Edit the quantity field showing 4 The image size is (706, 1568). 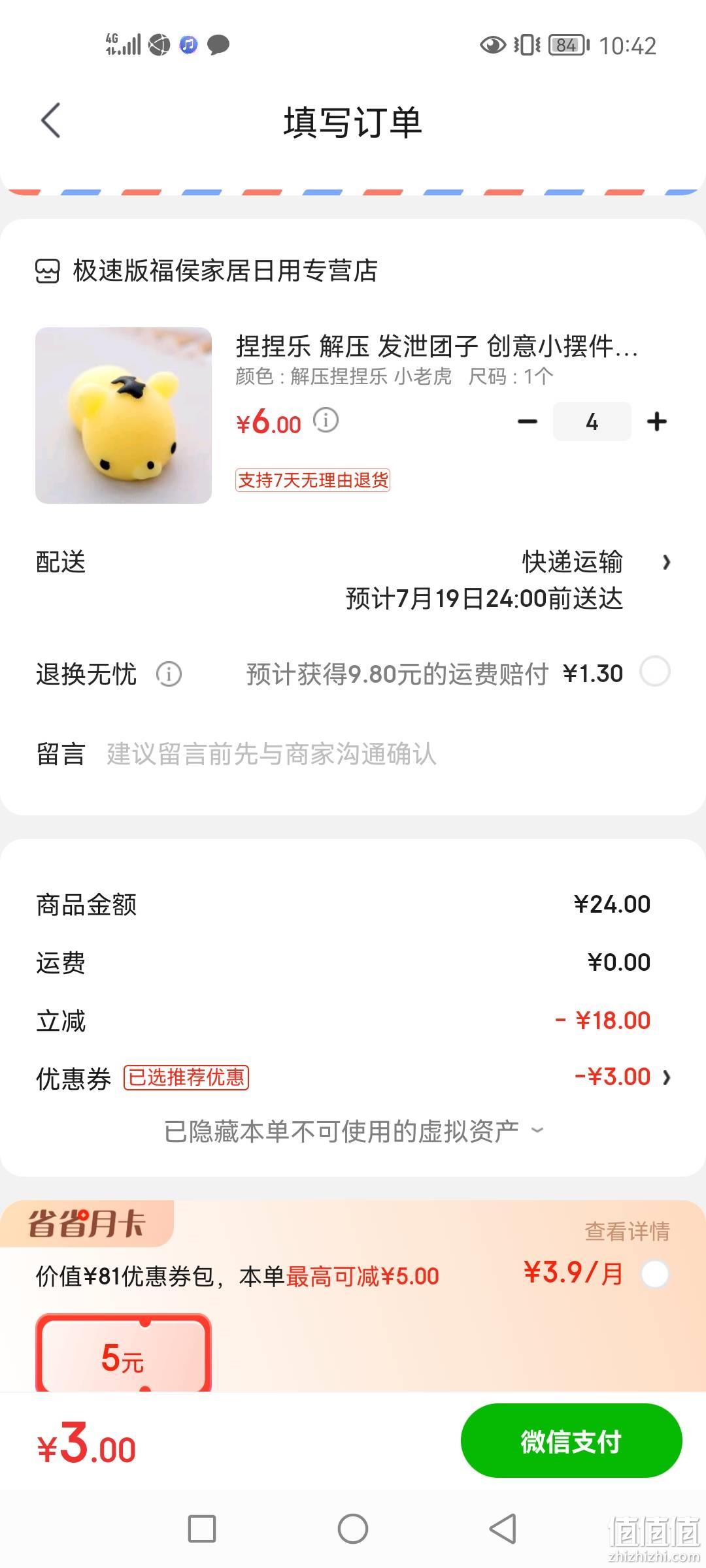pyautogui.click(x=592, y=422)
